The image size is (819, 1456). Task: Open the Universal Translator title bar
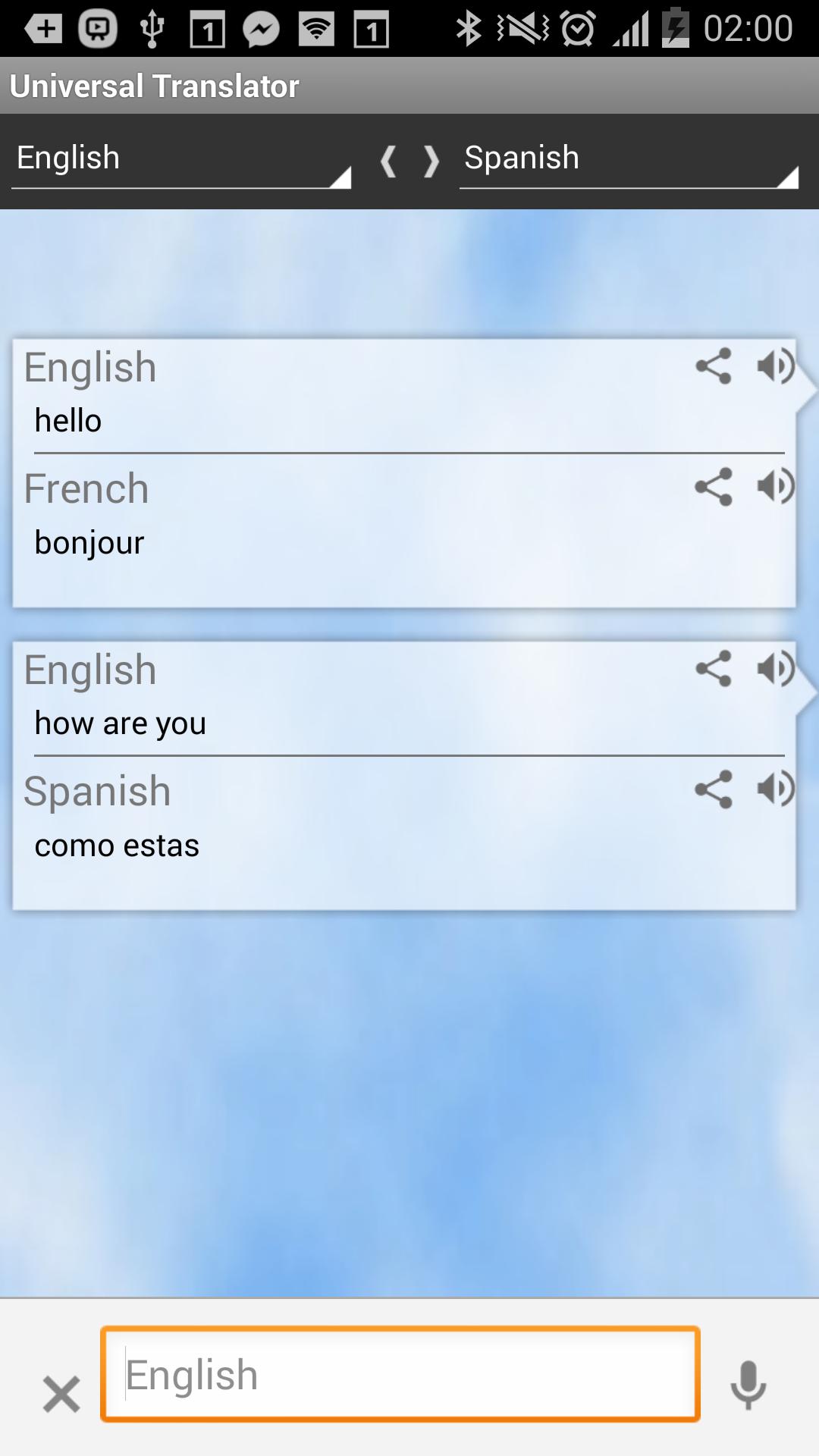152,85
